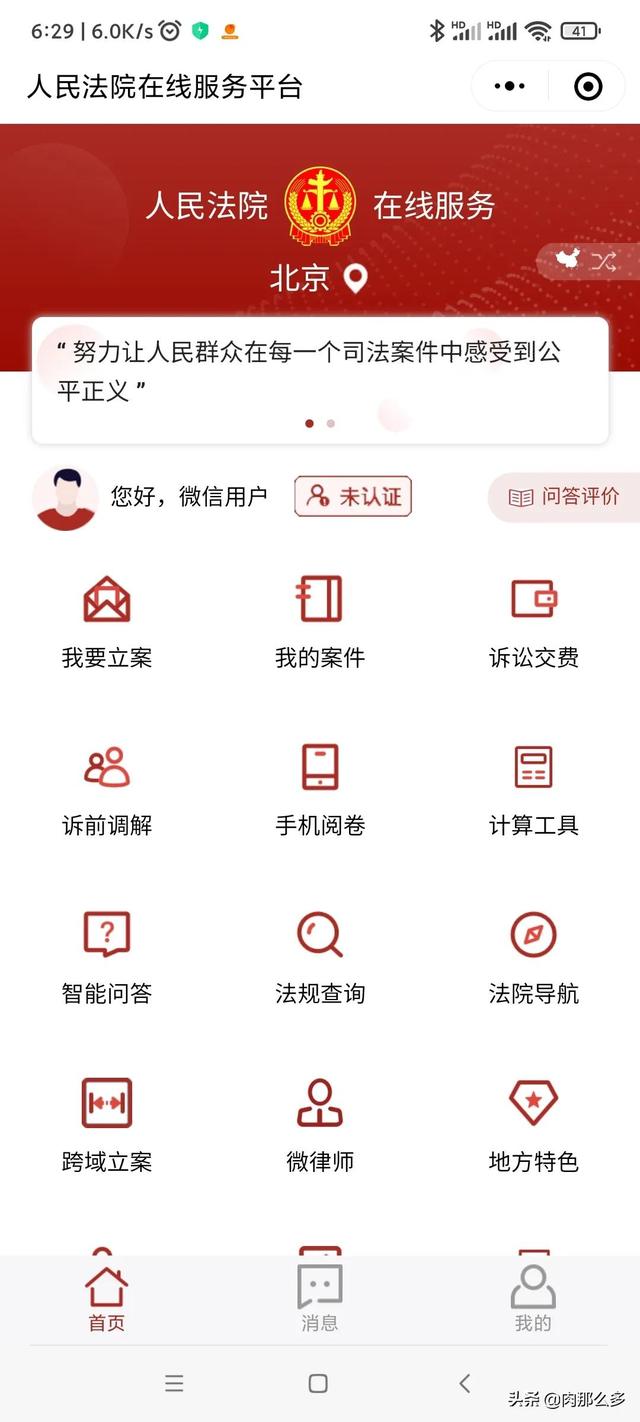
Task: Launch 计算工具
Action: (533, 788)
